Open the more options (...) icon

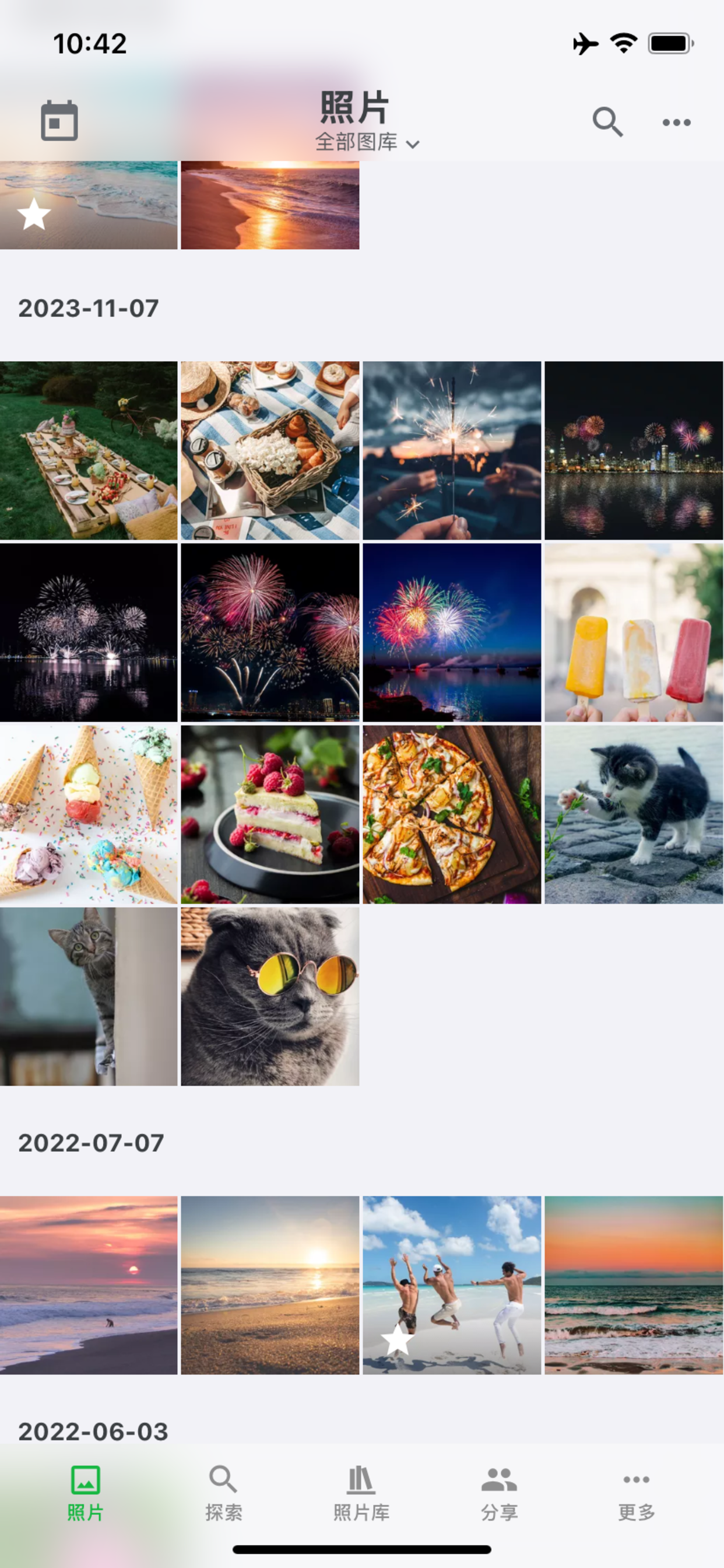676,121
